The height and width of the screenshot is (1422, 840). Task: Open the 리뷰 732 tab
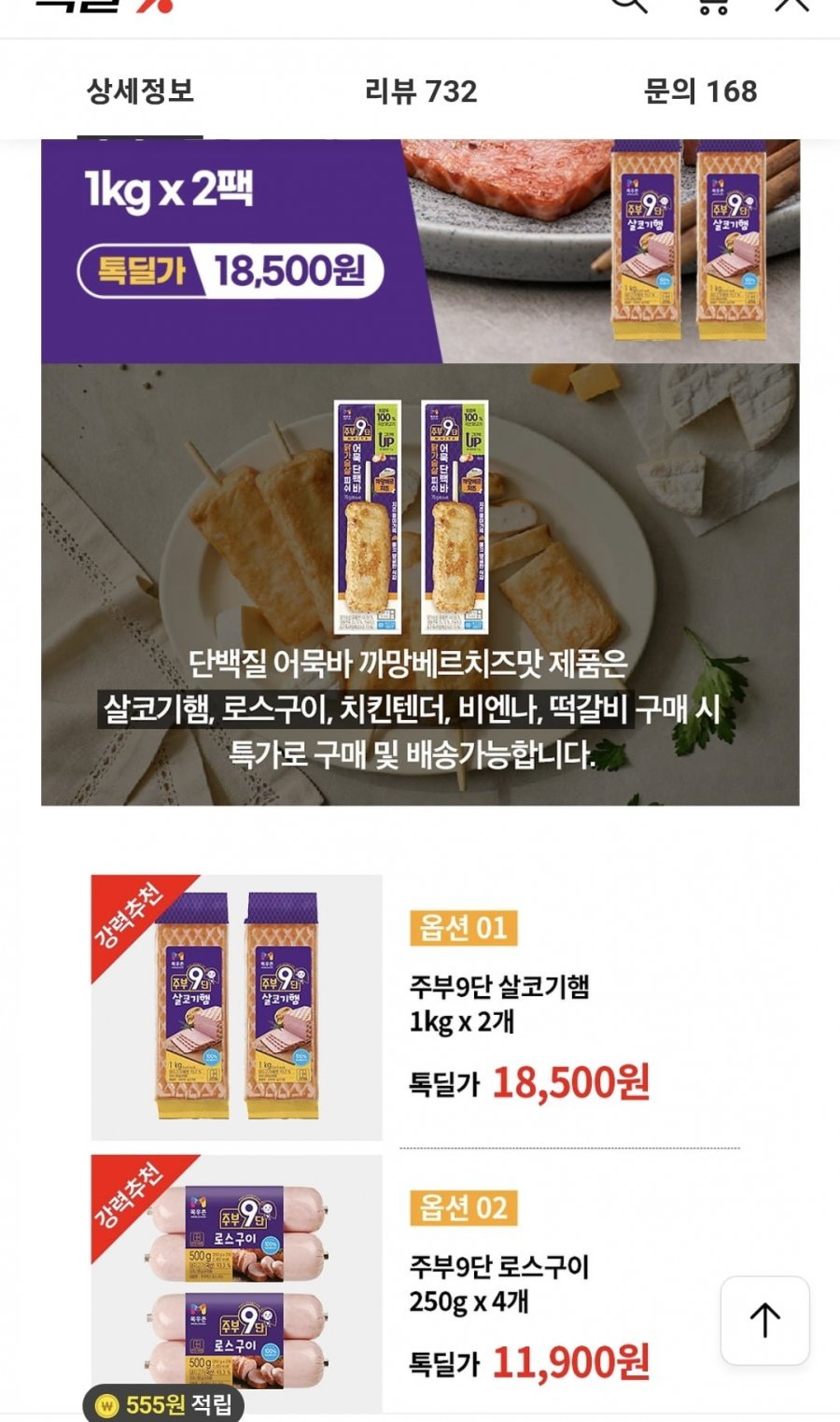[421, 92]
